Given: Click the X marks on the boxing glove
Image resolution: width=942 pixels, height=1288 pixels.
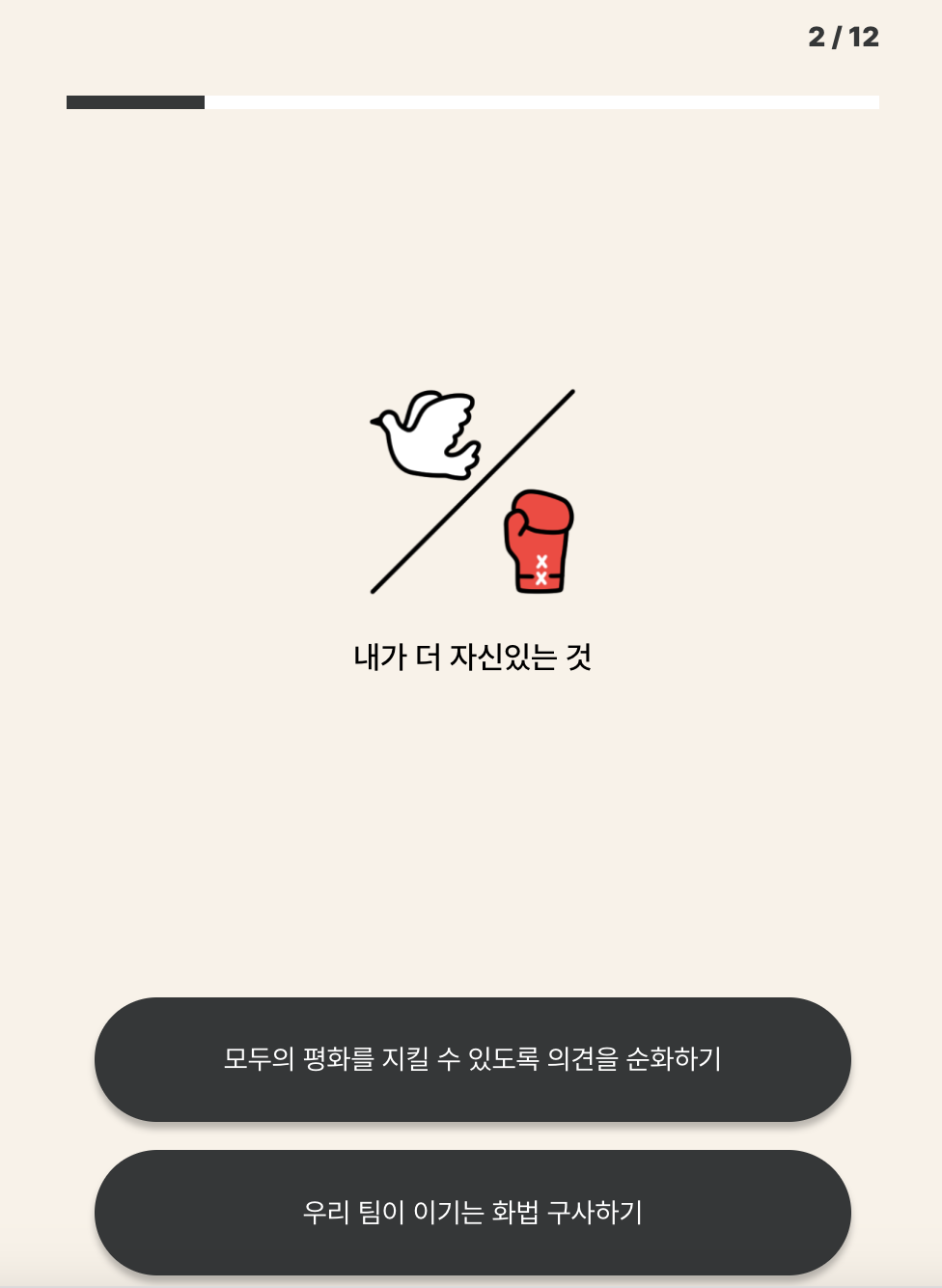Looking at the screenshot, I should 542,570.
